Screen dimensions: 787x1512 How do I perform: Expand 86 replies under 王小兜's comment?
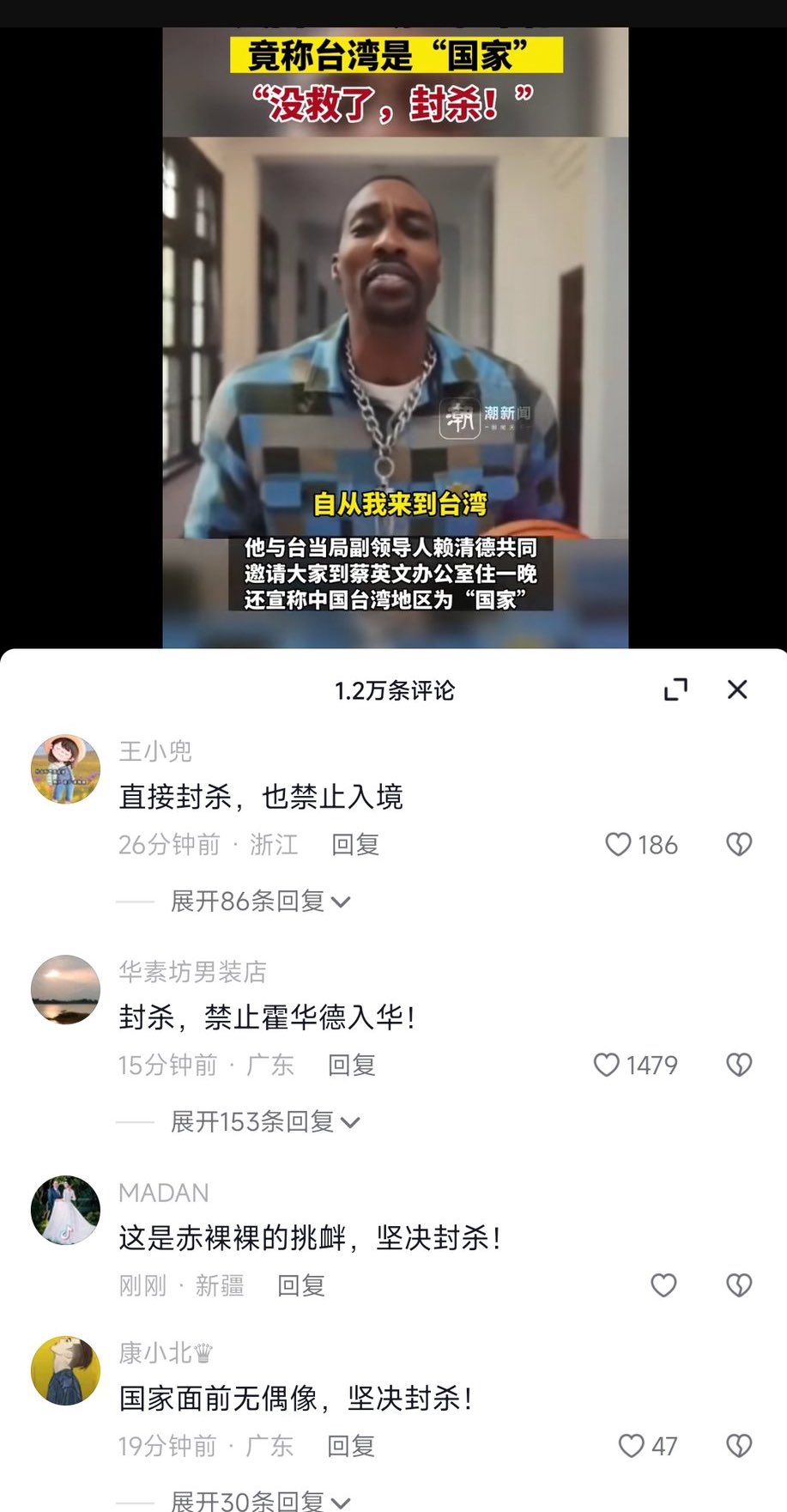260,901
